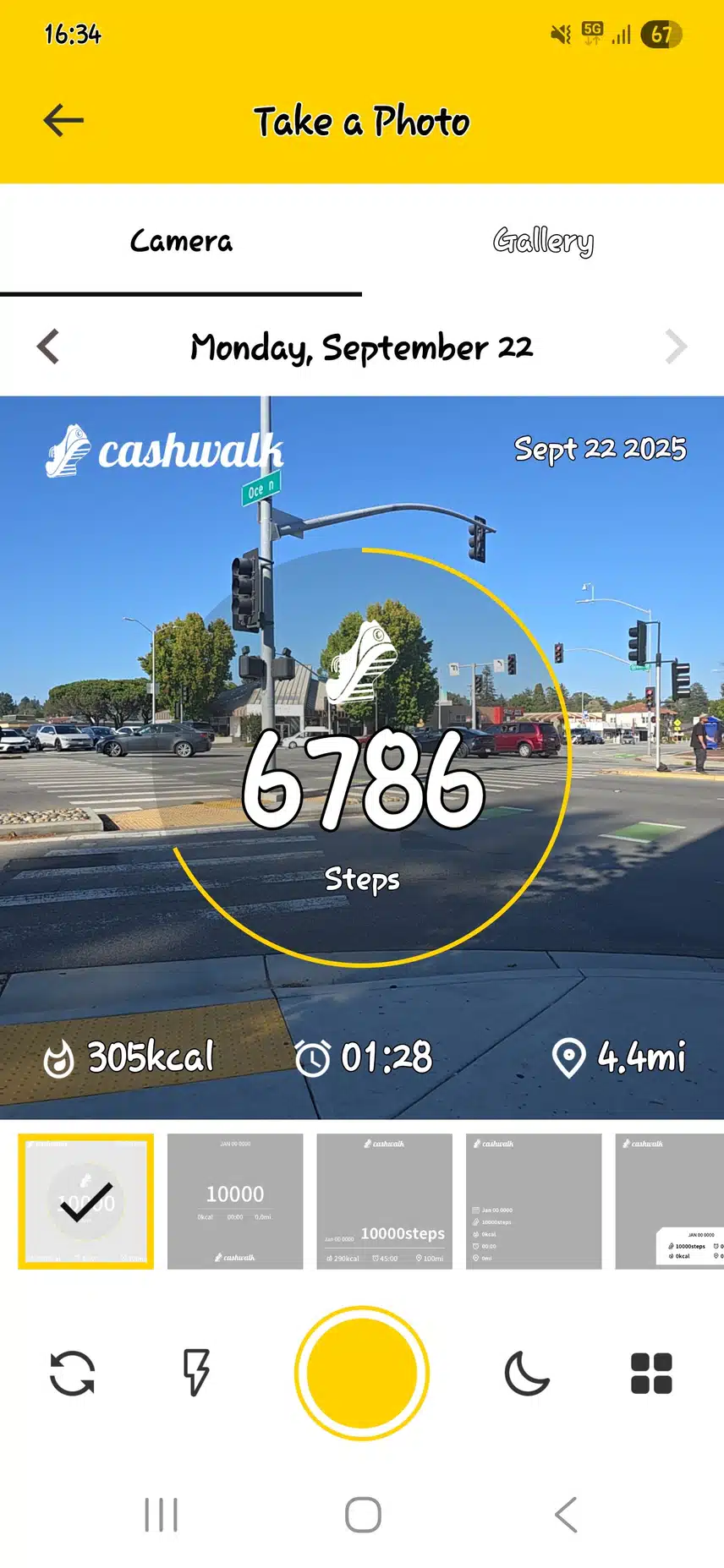Go to the phone's home screen
This screenshot has width=724, height=1568.
[363, 1515]
